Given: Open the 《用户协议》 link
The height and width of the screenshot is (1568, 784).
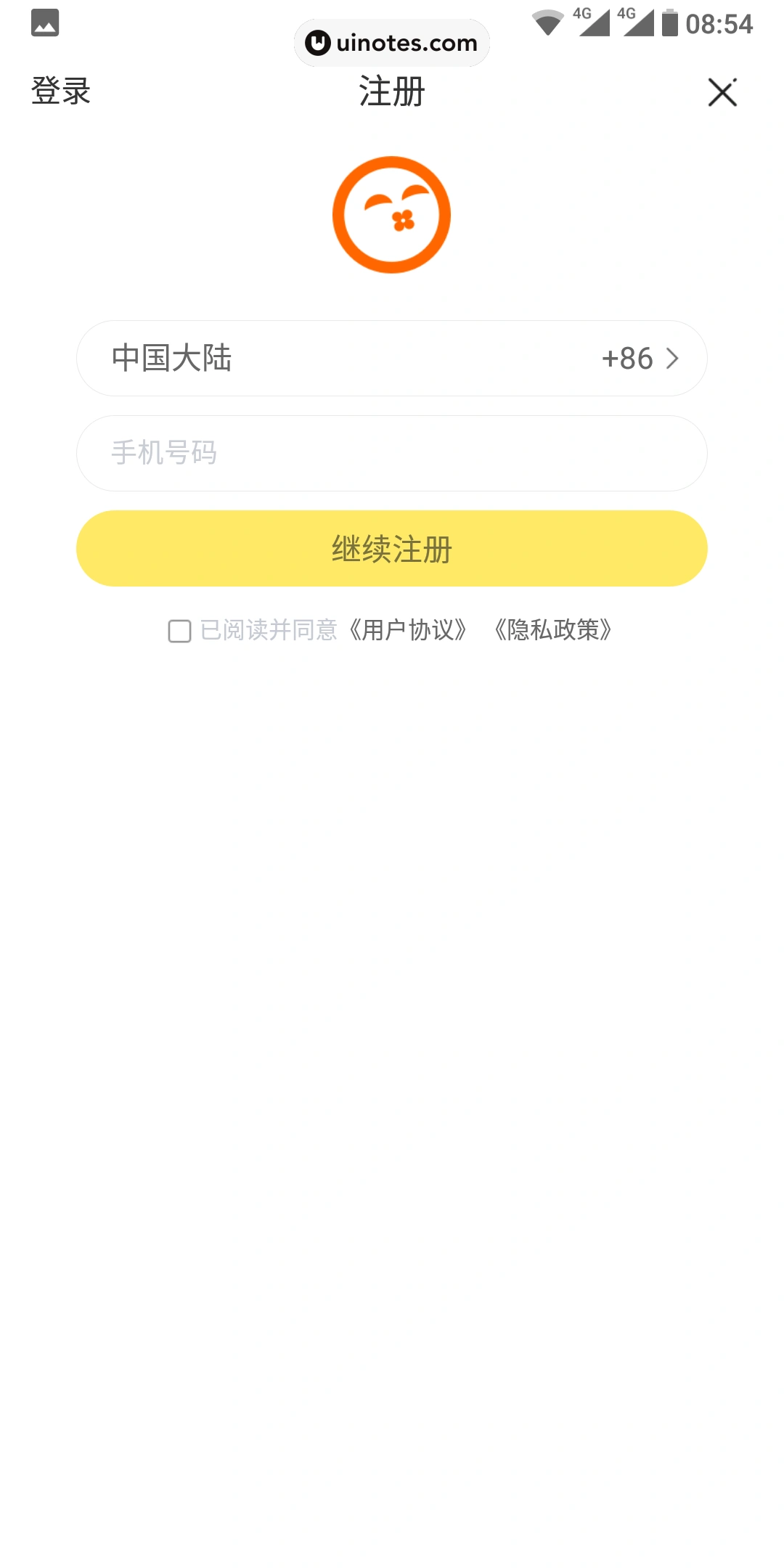Looking at the screenshot, I should (x=407, y=630).
